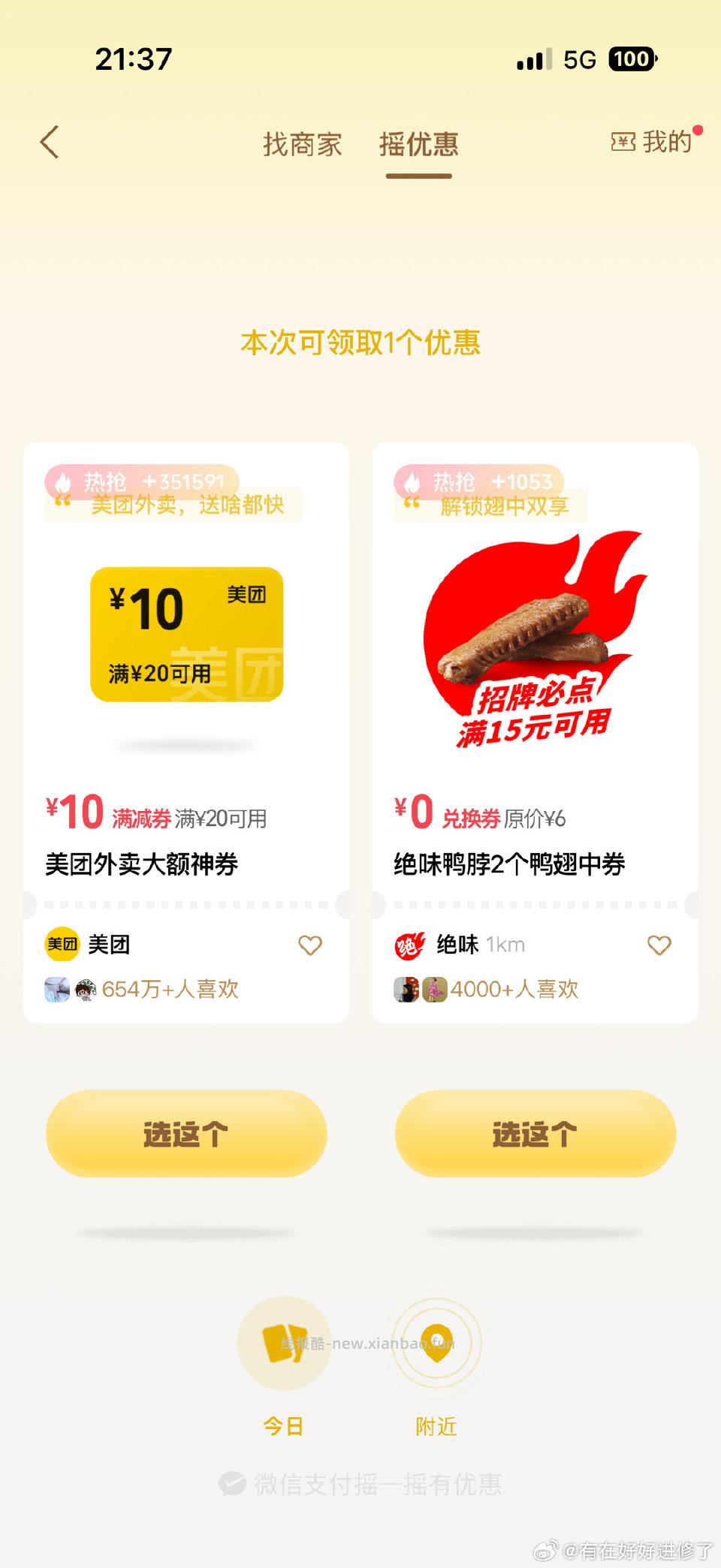Favorite the 美团外卖大额神券 coupon
Viewport: 721px width, 1568px height.
coord(309,945)
